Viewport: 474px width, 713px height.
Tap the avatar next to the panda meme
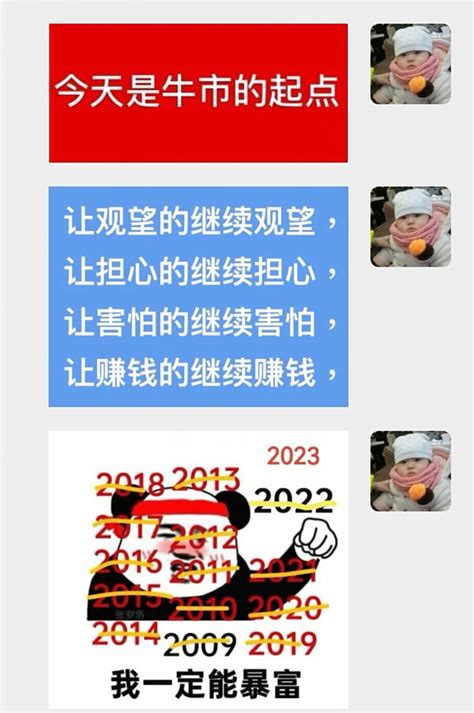click(x=410, y=471)
